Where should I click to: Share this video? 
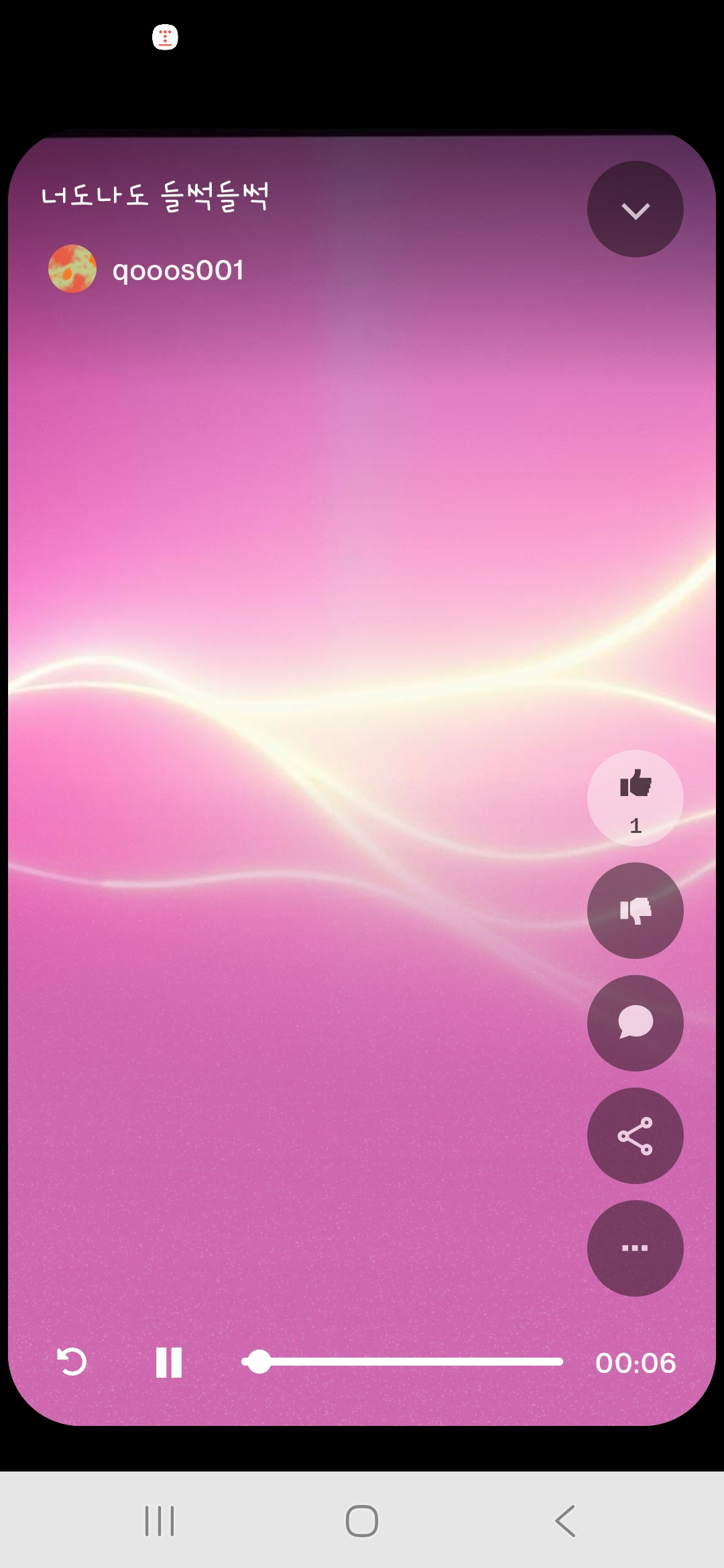[x=635, y=1136]
